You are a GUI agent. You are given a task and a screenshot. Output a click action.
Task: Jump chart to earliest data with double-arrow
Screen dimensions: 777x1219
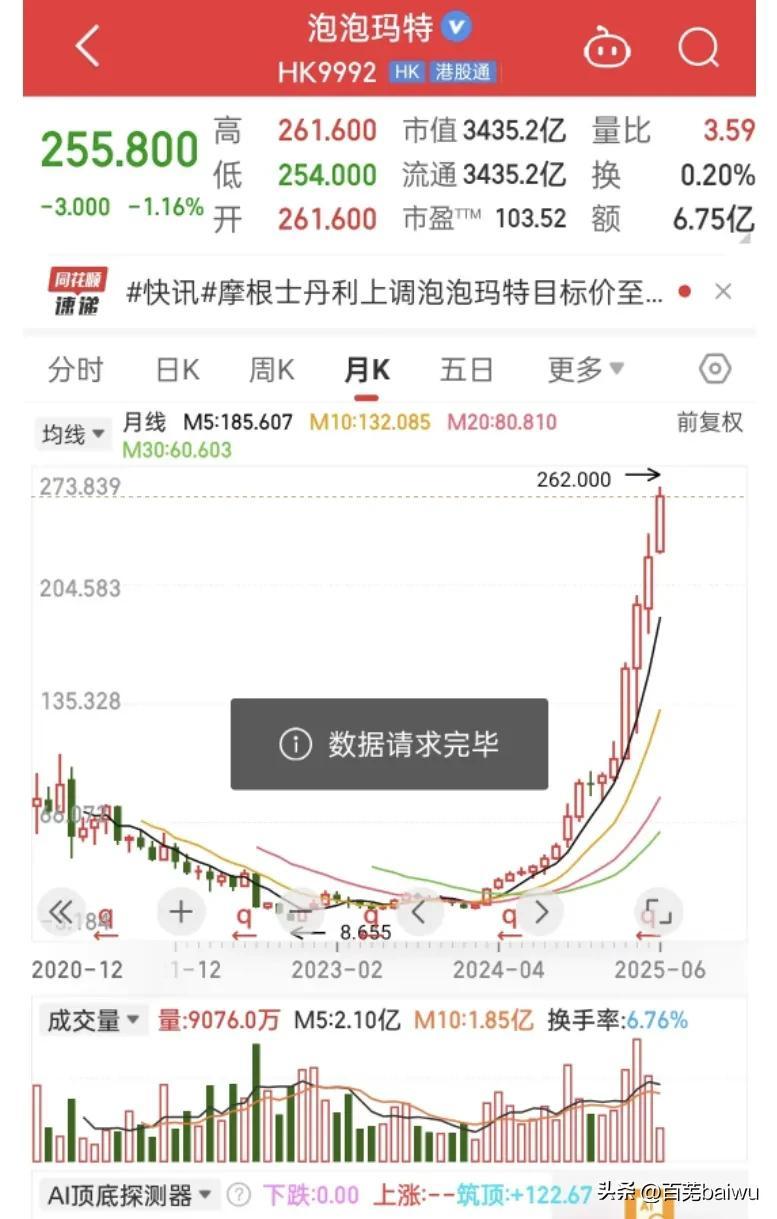coord(62,911)
